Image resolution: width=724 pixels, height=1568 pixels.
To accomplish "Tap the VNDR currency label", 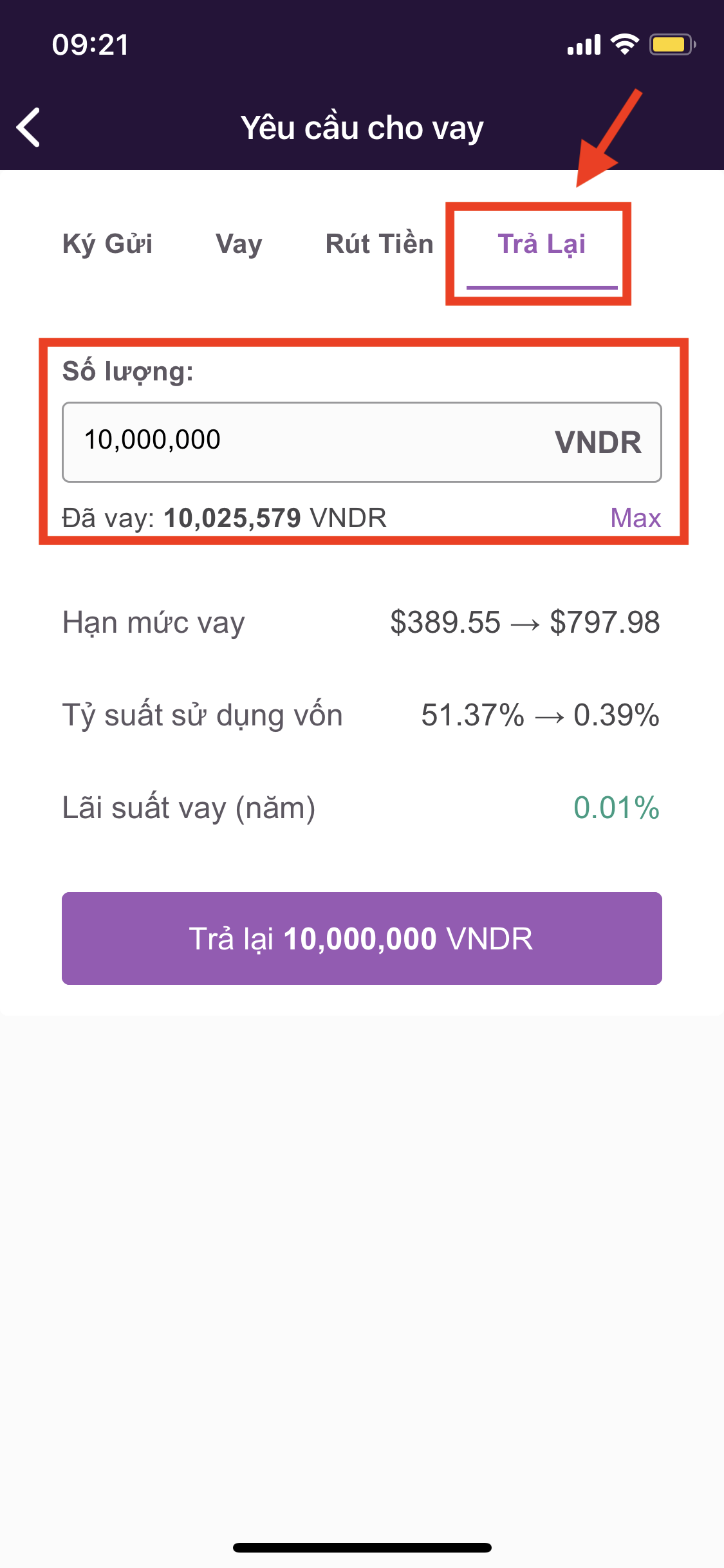I will 599,441.
